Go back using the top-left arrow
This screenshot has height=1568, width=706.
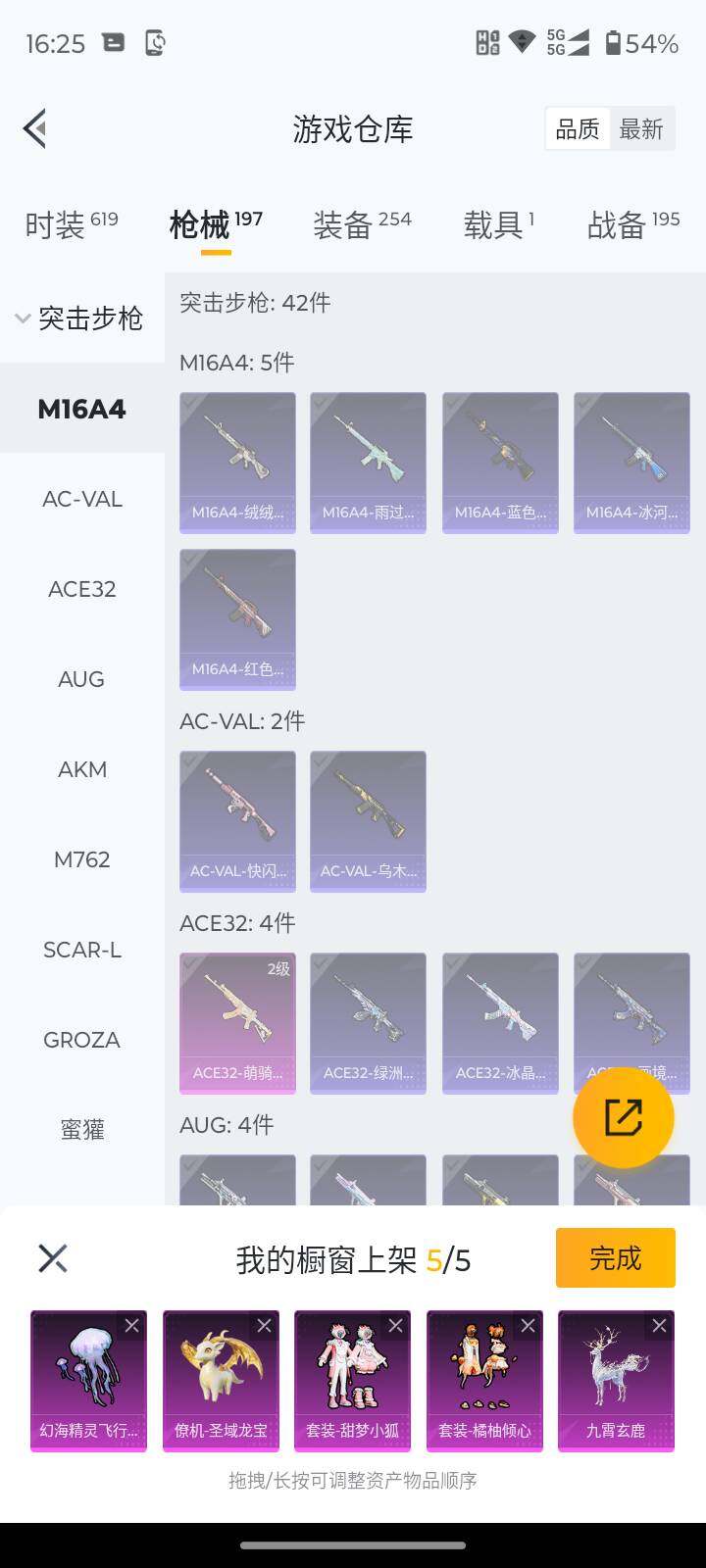pyautogui.click(x=35, y=128)
